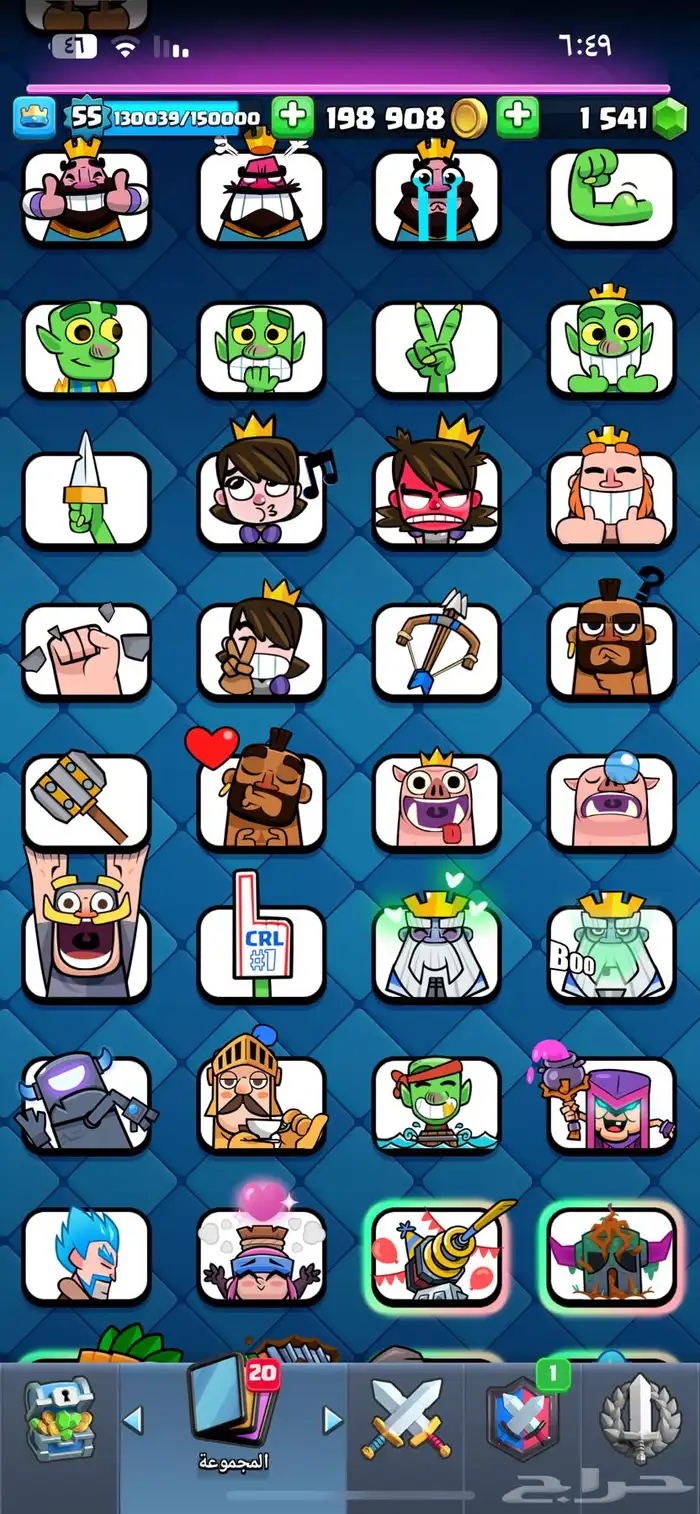Image resolution: width=700 pixels, height=1514 pixels.
Task: Open the events trophy tab
Action: [640, 1420]
